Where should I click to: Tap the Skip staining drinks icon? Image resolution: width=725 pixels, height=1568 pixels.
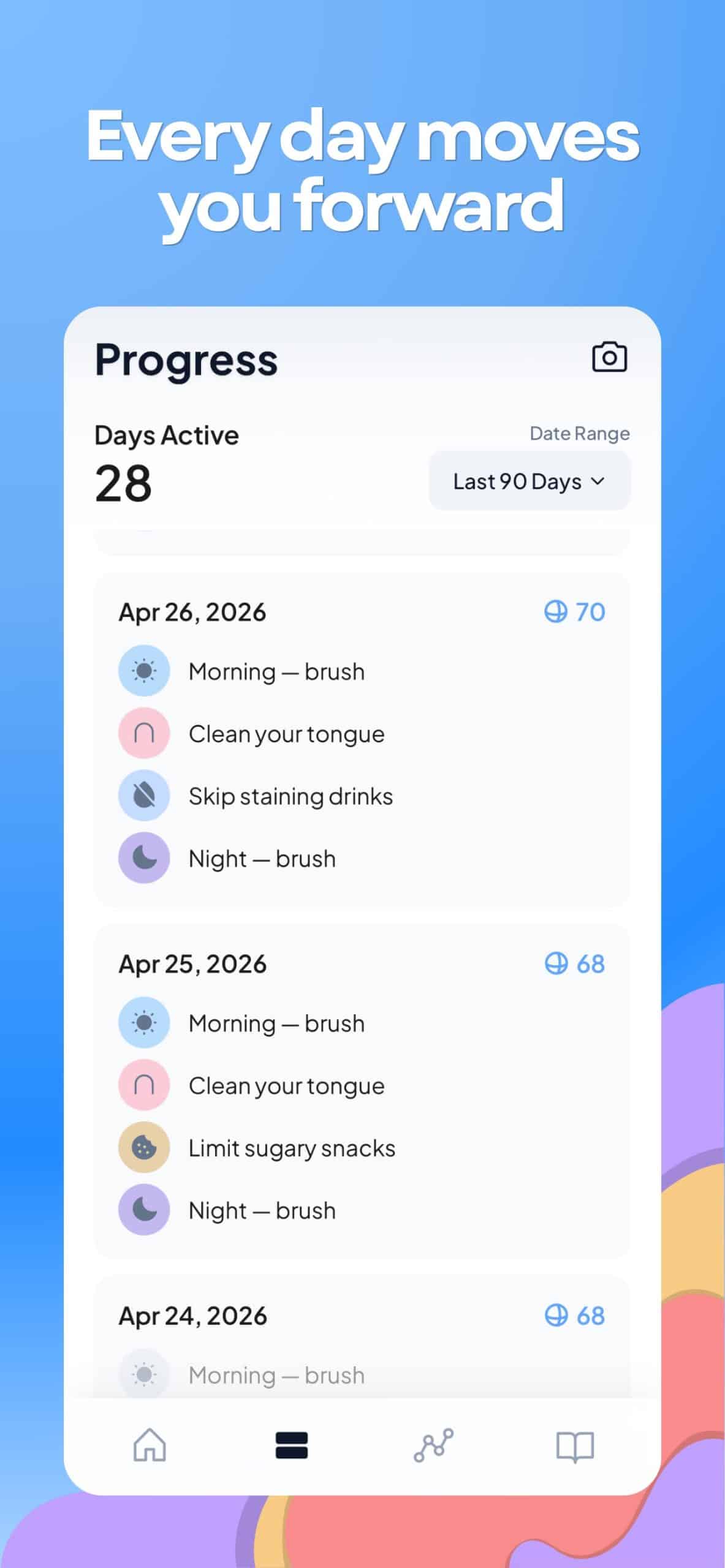(143, 796)
